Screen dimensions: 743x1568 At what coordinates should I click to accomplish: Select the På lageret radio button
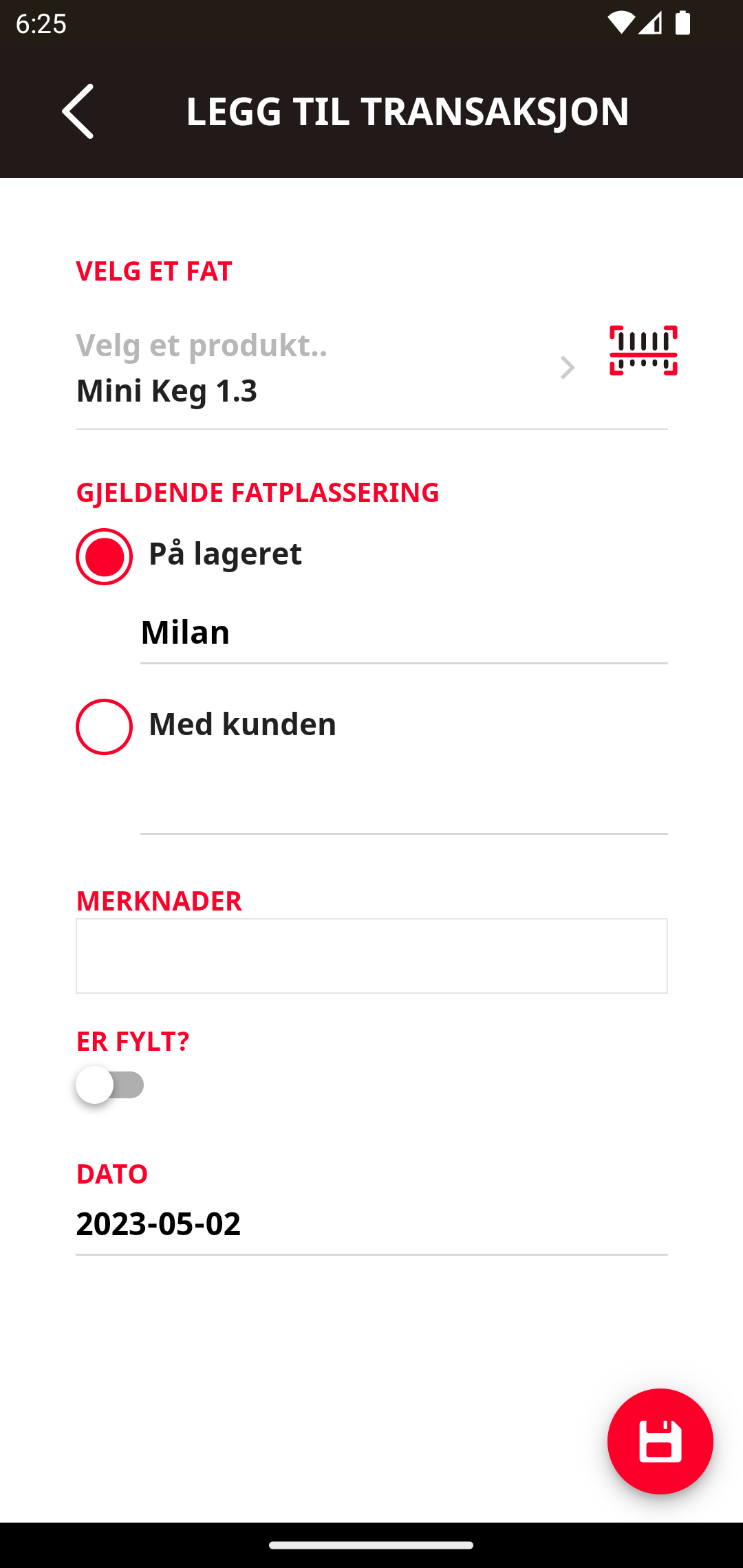pyautogui.click(x=103, y=556)
